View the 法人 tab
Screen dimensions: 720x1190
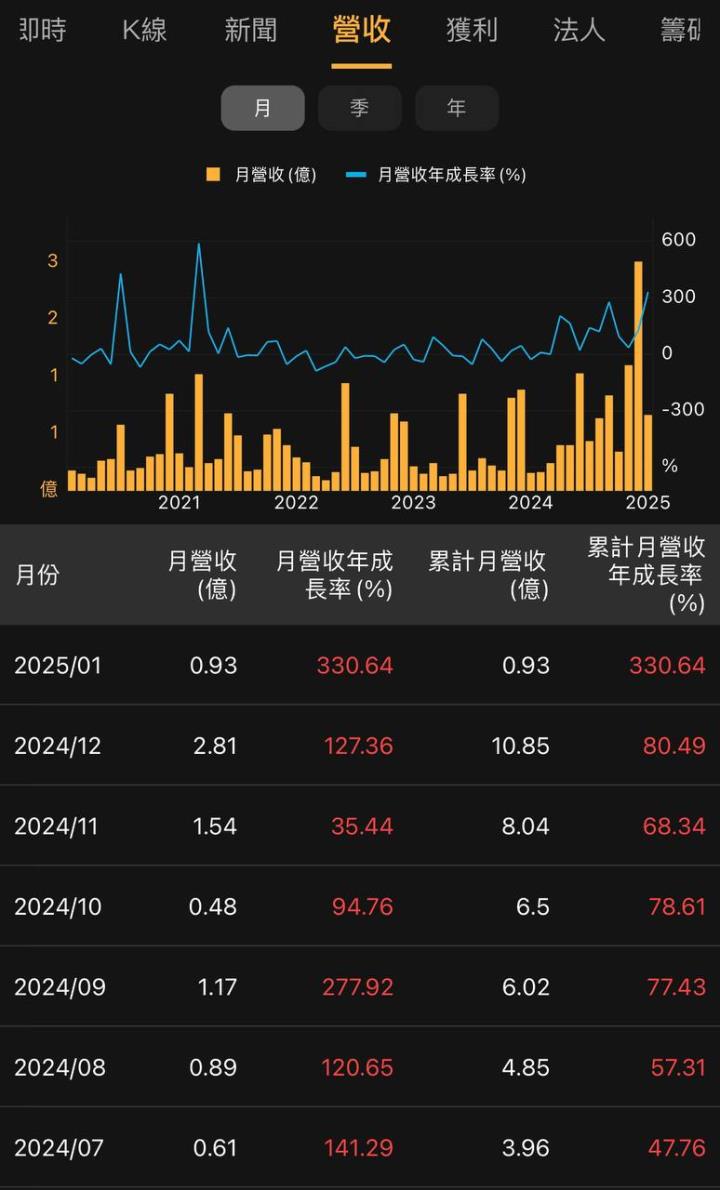[x=579, y=31]
